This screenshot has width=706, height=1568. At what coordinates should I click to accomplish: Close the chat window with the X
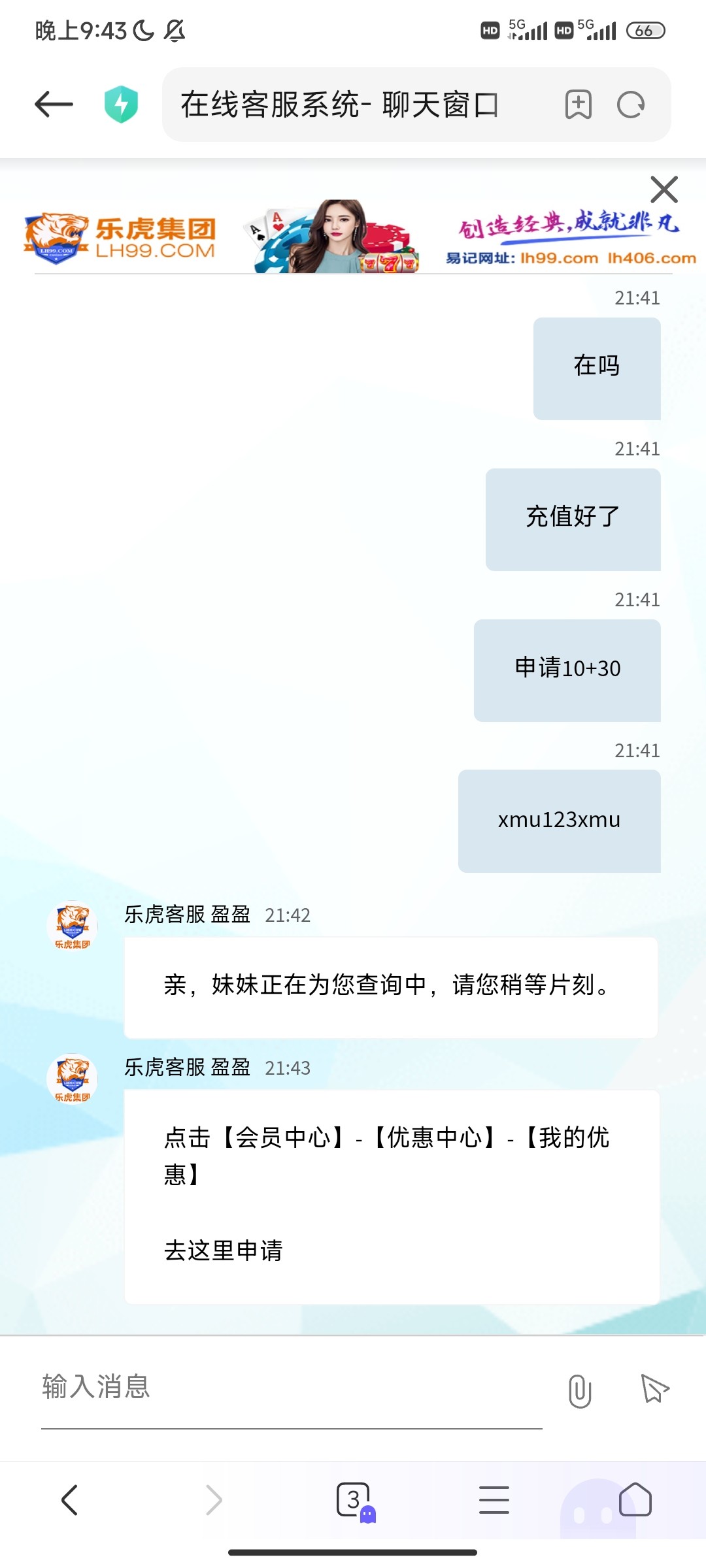[664, 189]
